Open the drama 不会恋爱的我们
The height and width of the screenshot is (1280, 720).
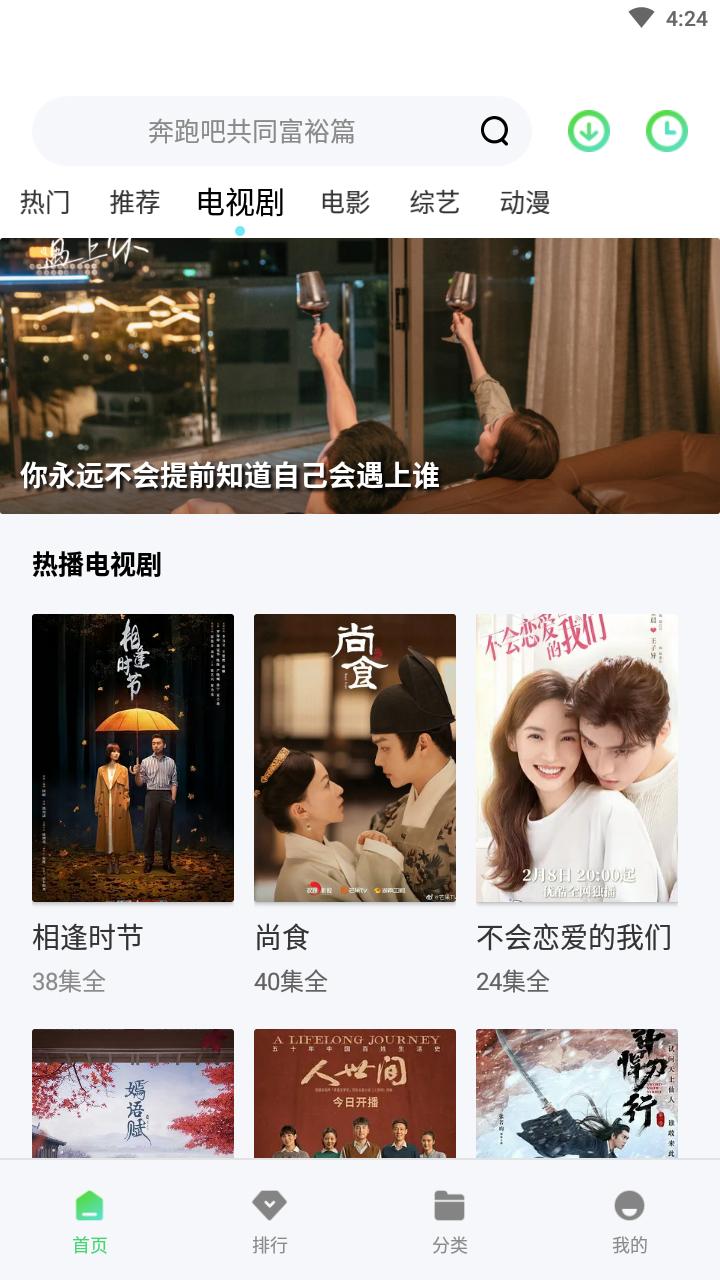(x=577, y=758)
